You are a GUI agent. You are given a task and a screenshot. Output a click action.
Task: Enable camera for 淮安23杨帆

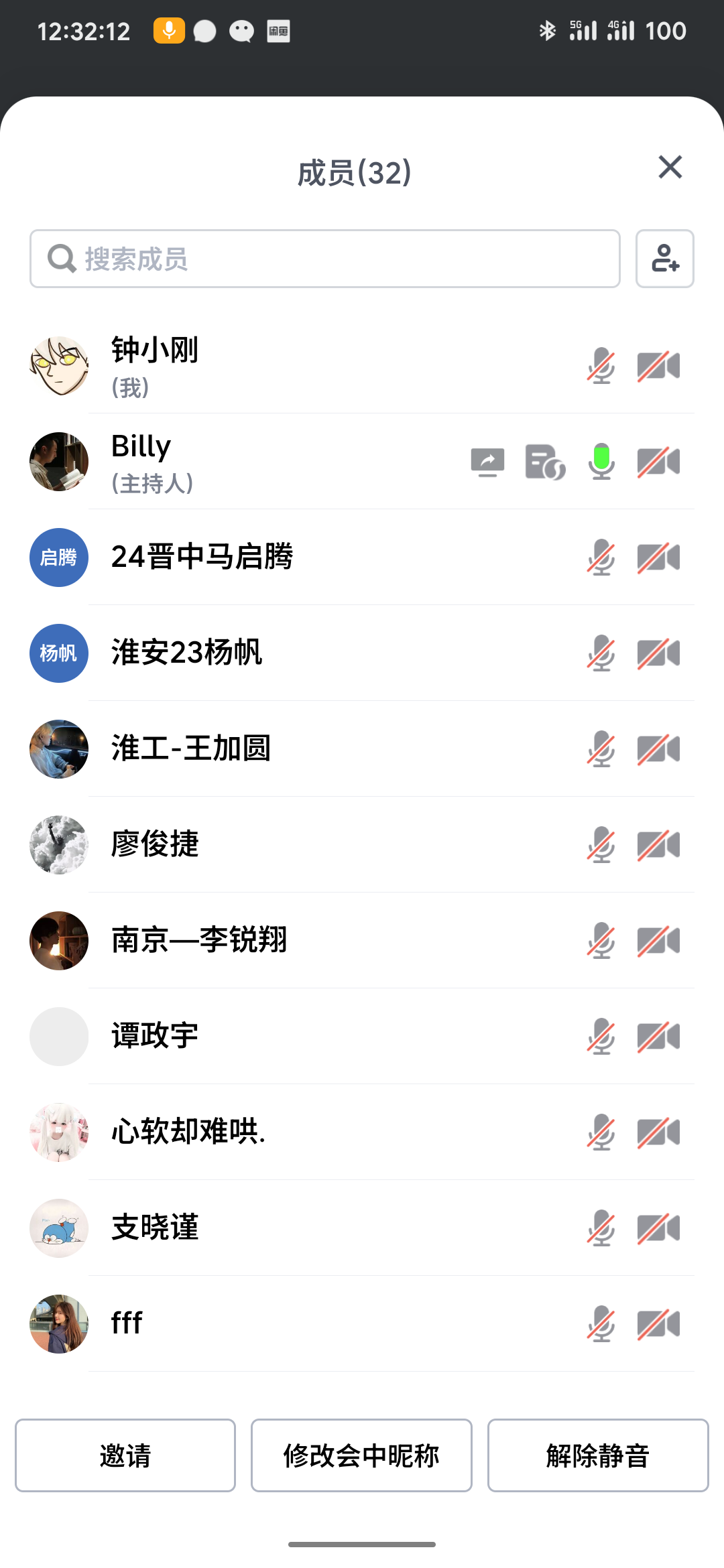coord(658,653)
